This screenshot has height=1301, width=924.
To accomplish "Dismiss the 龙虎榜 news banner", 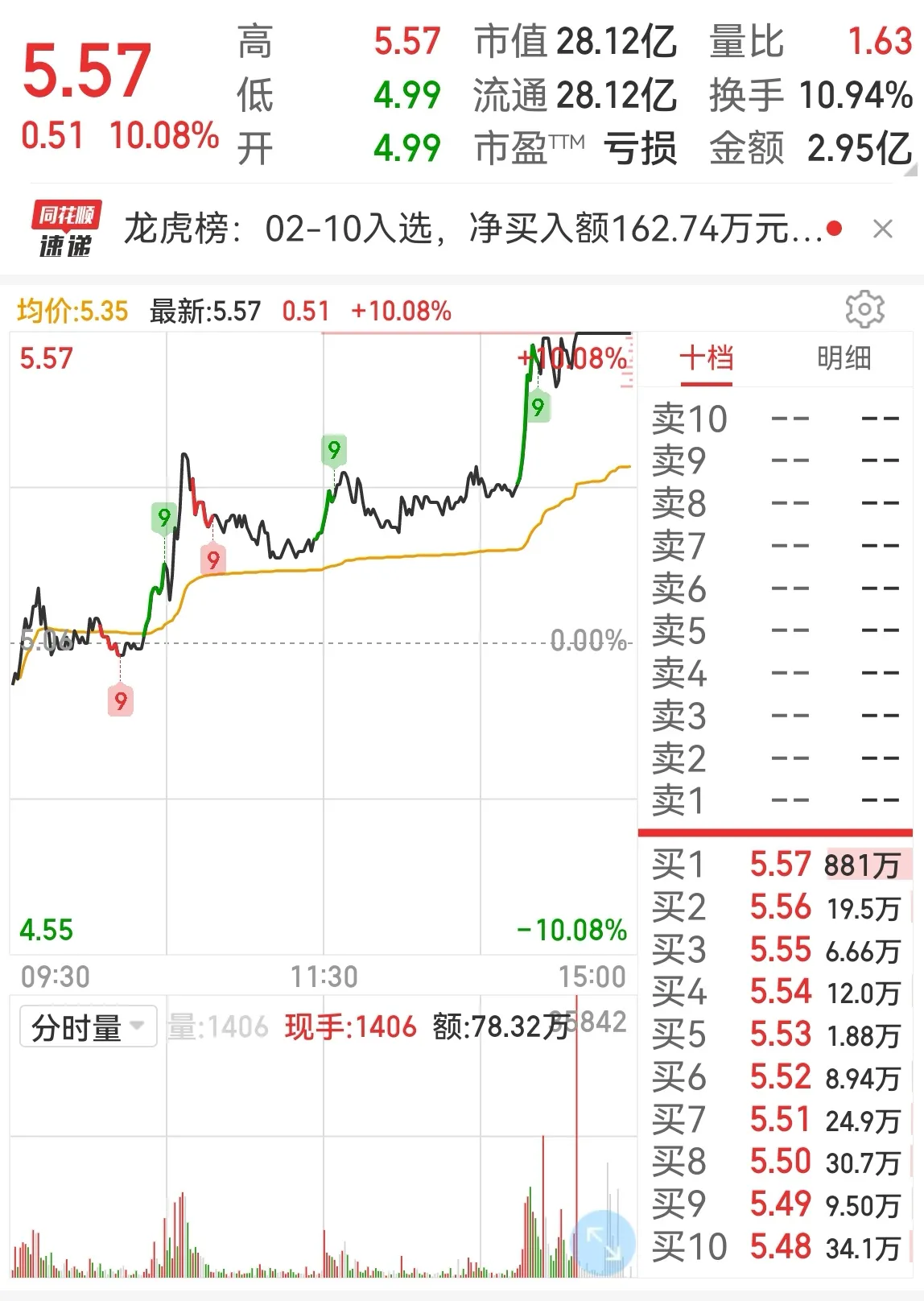I will pyautogui.click(x=882, y=230).
